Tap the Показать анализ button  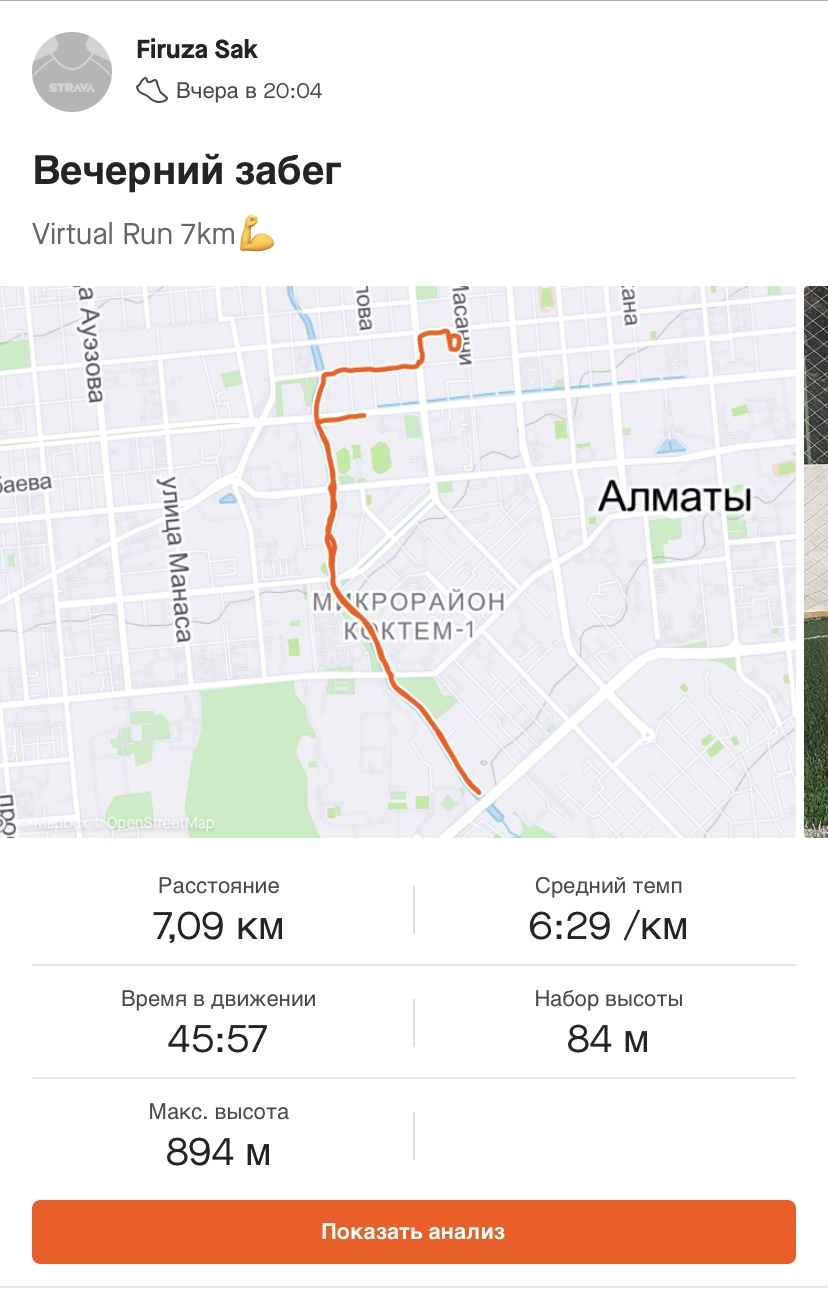point(413,1231)
